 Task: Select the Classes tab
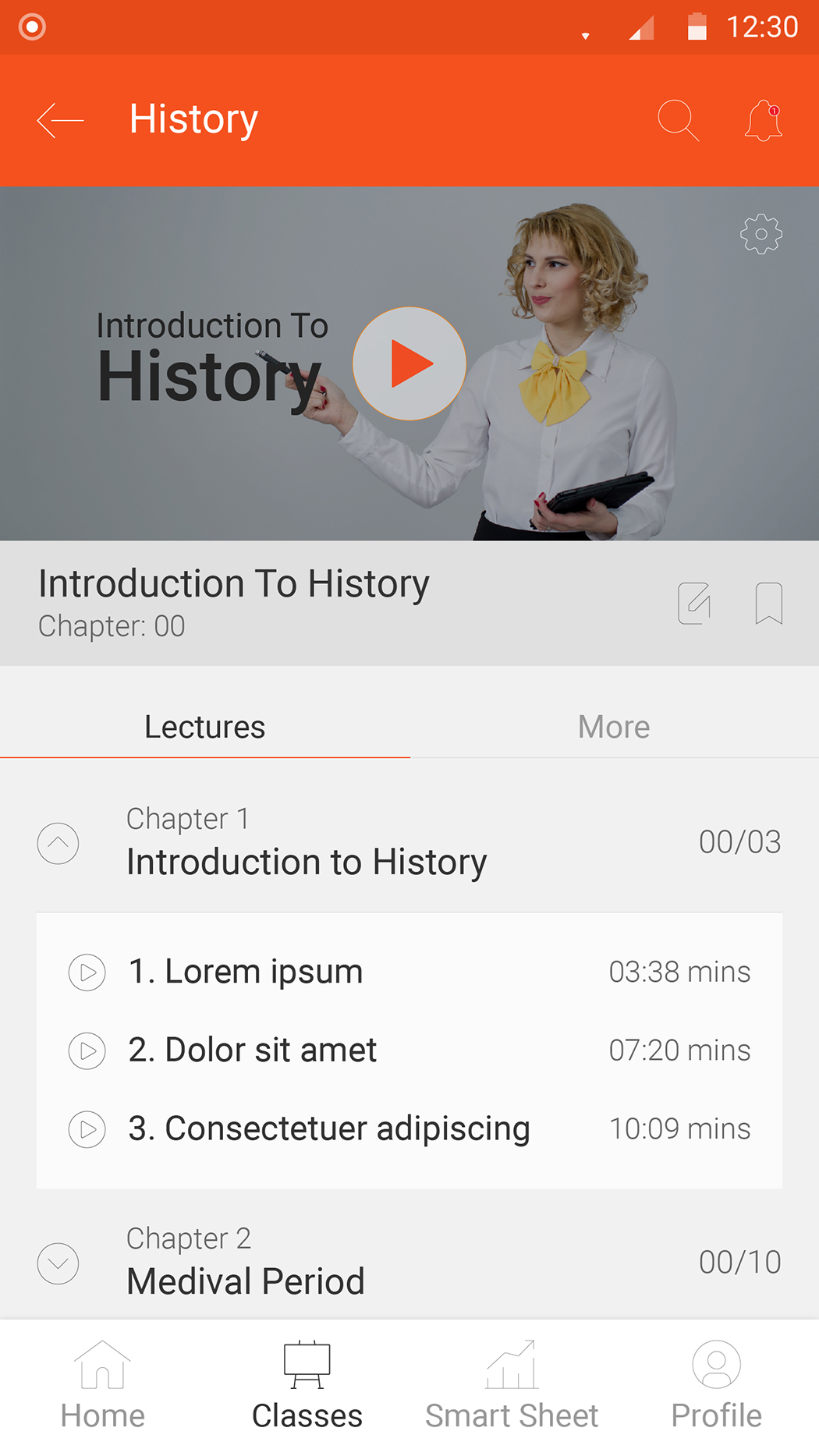coord(307,1386)
